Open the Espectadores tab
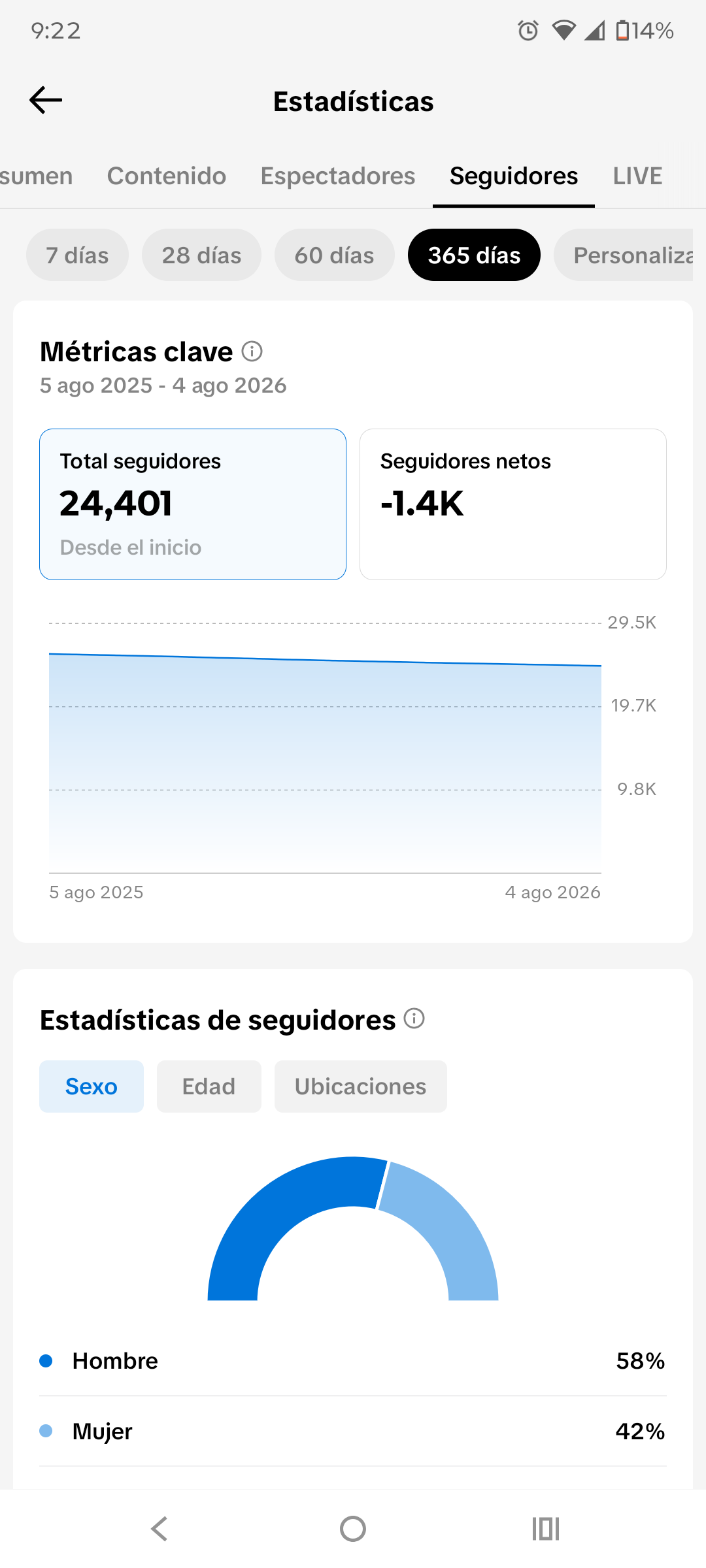Viewport: 706px width, 1568px height. click(338, 176)
